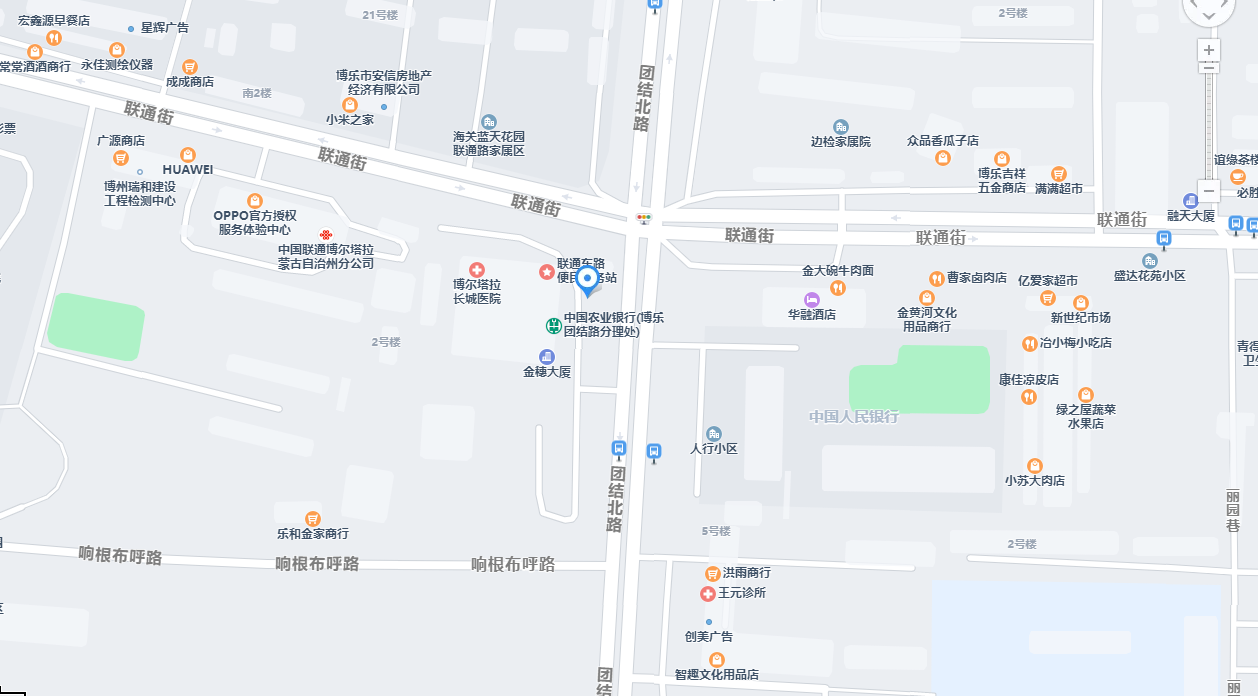Open 华融酒店 hotel marker

point(812,299)
